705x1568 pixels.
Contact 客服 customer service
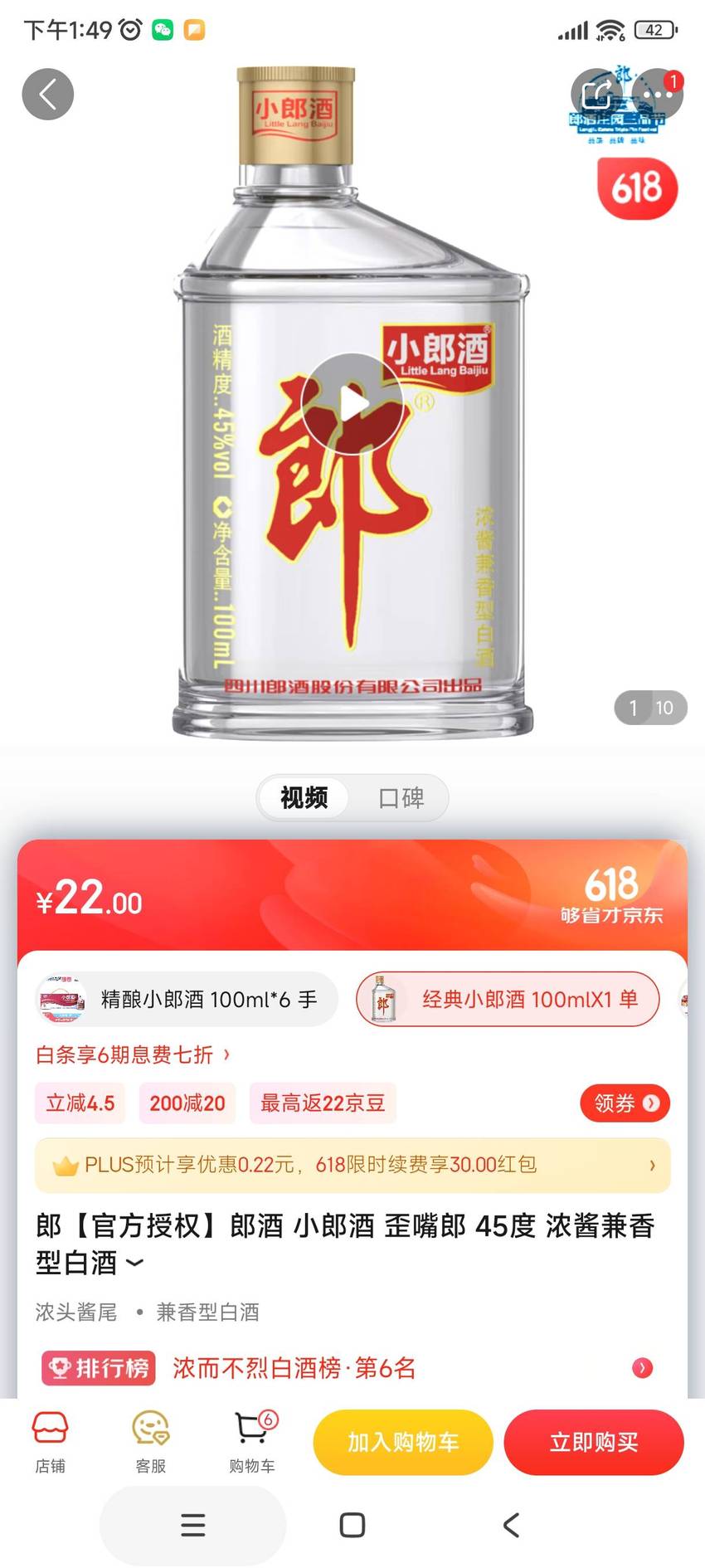(150, 1442)
